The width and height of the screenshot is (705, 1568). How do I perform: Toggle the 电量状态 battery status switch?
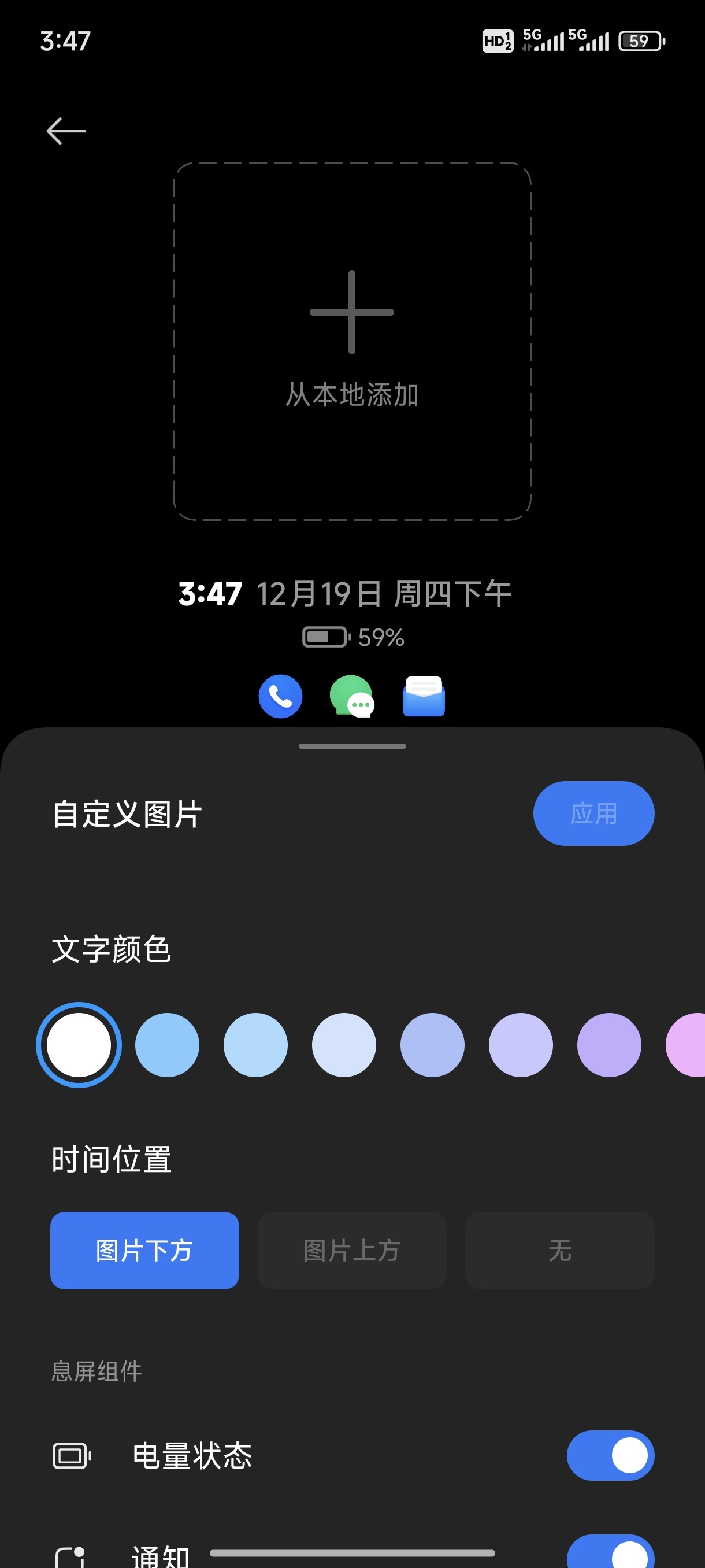click(x=610, y=1455)
